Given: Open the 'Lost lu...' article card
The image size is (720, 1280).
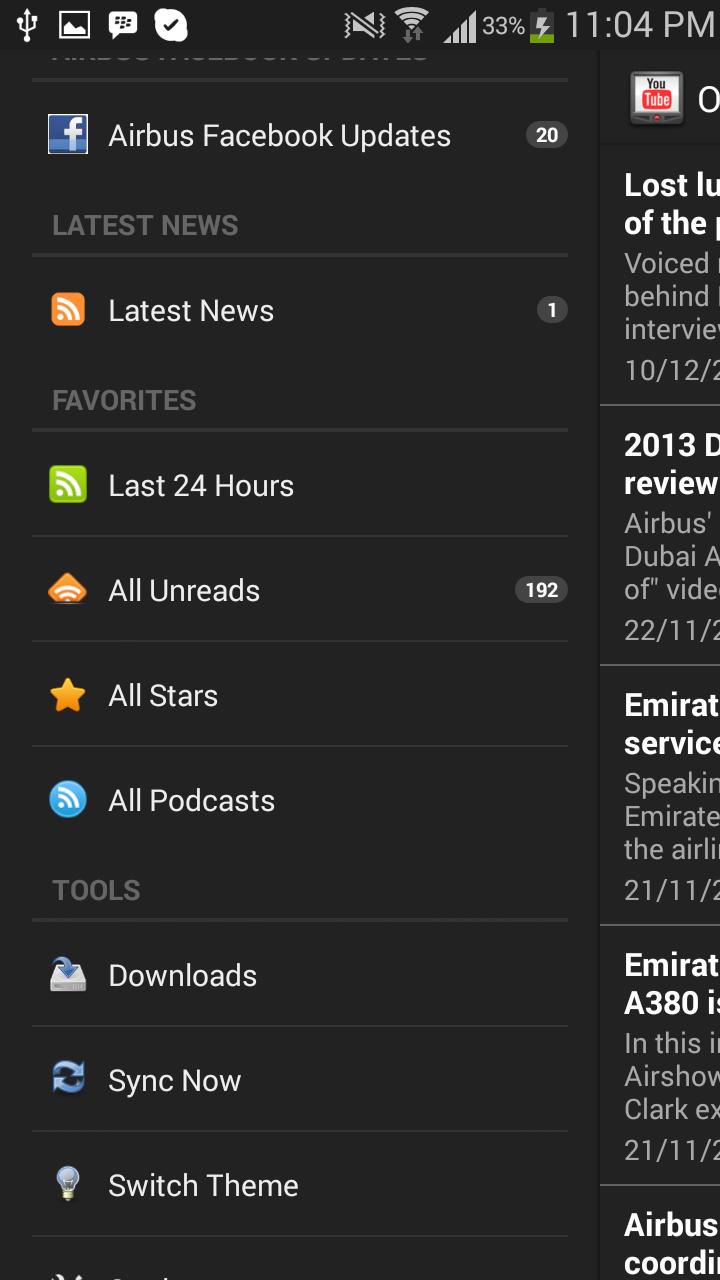Looking at the screenshot, I should point(662,276).
